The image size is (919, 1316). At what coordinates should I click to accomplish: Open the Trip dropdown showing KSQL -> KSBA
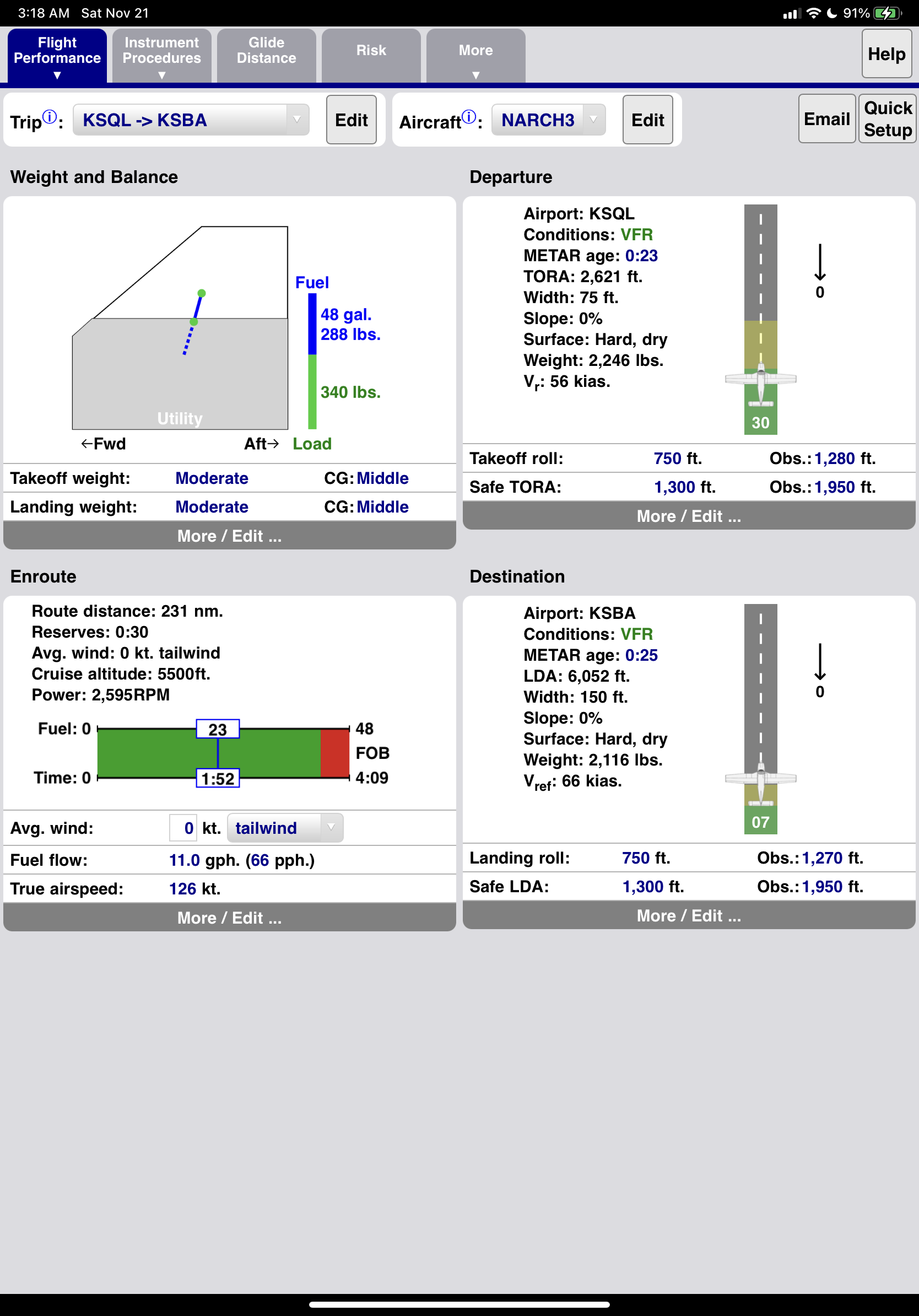tap(191, 120)
